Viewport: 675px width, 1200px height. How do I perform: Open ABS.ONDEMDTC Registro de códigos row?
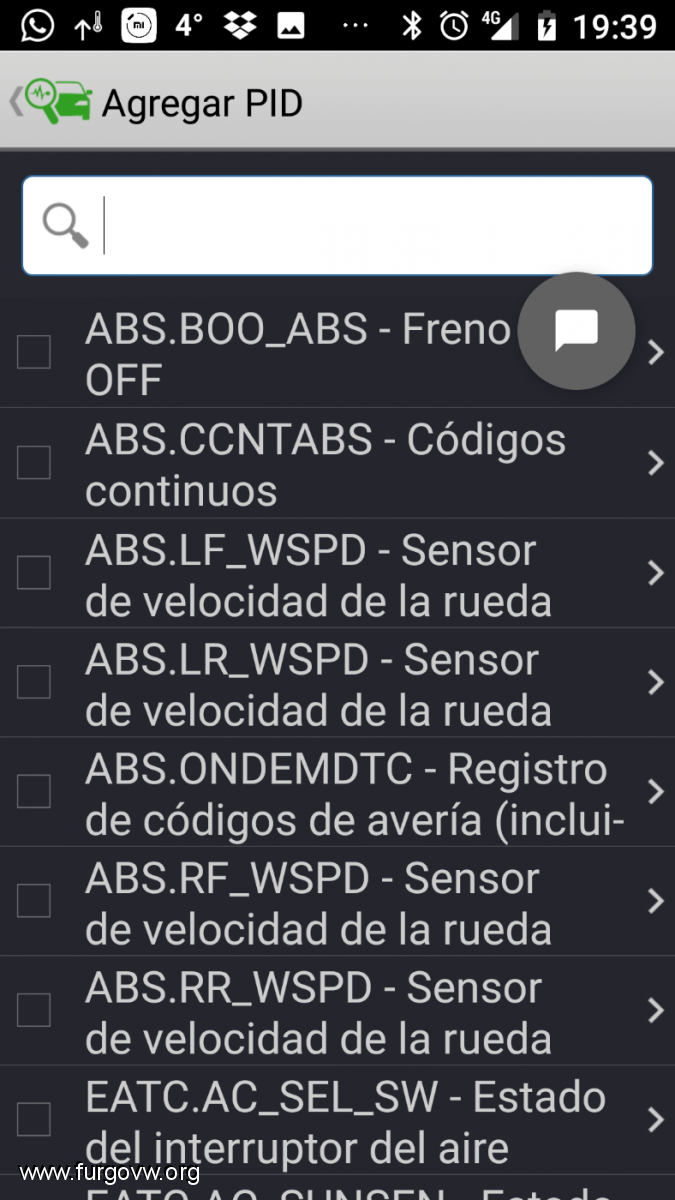[337, 792]
